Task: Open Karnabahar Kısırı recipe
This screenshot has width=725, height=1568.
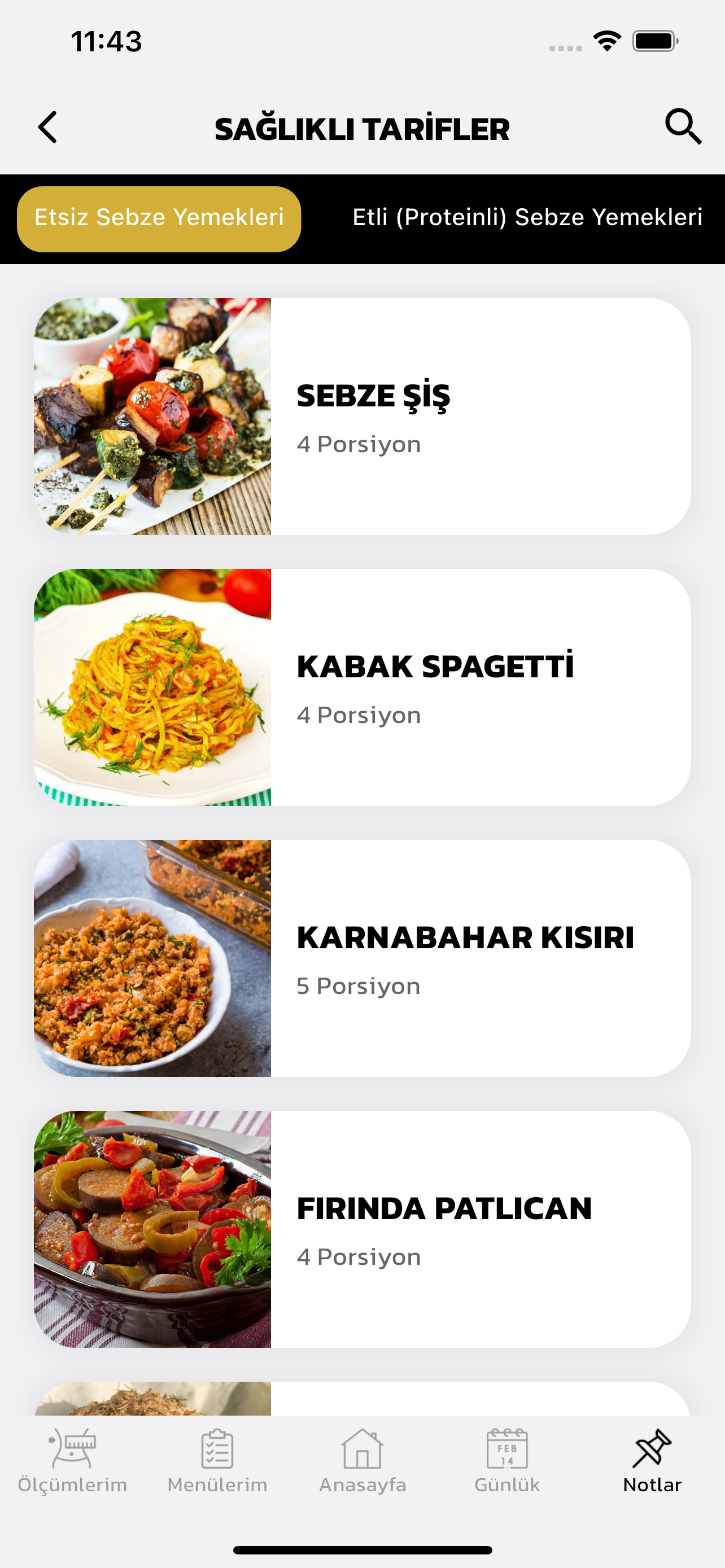Action: click(x=362, y=958)
